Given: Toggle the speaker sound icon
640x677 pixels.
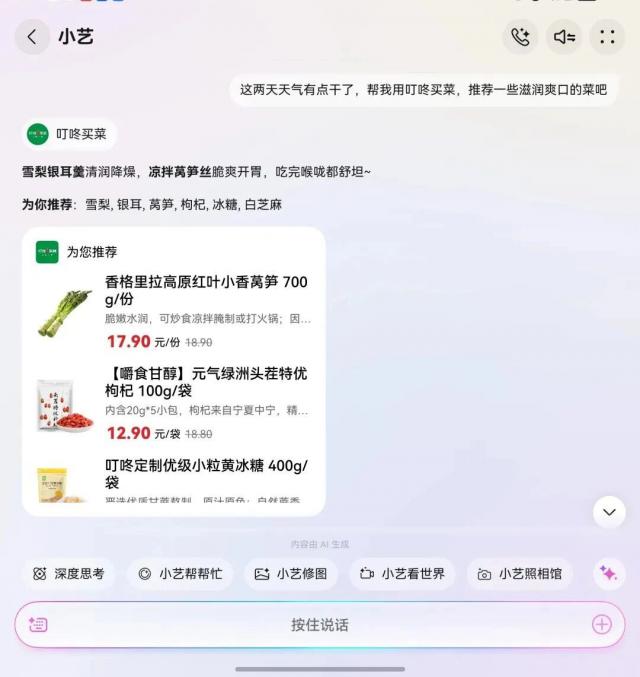Looking at the screenshot, I should (564, 37).
